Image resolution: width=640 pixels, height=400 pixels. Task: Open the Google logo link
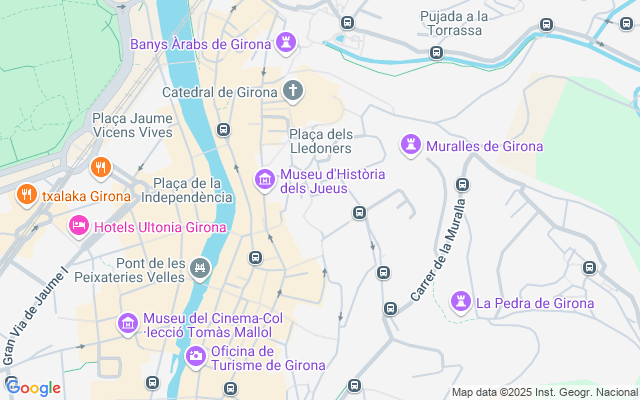pos(33,387)
